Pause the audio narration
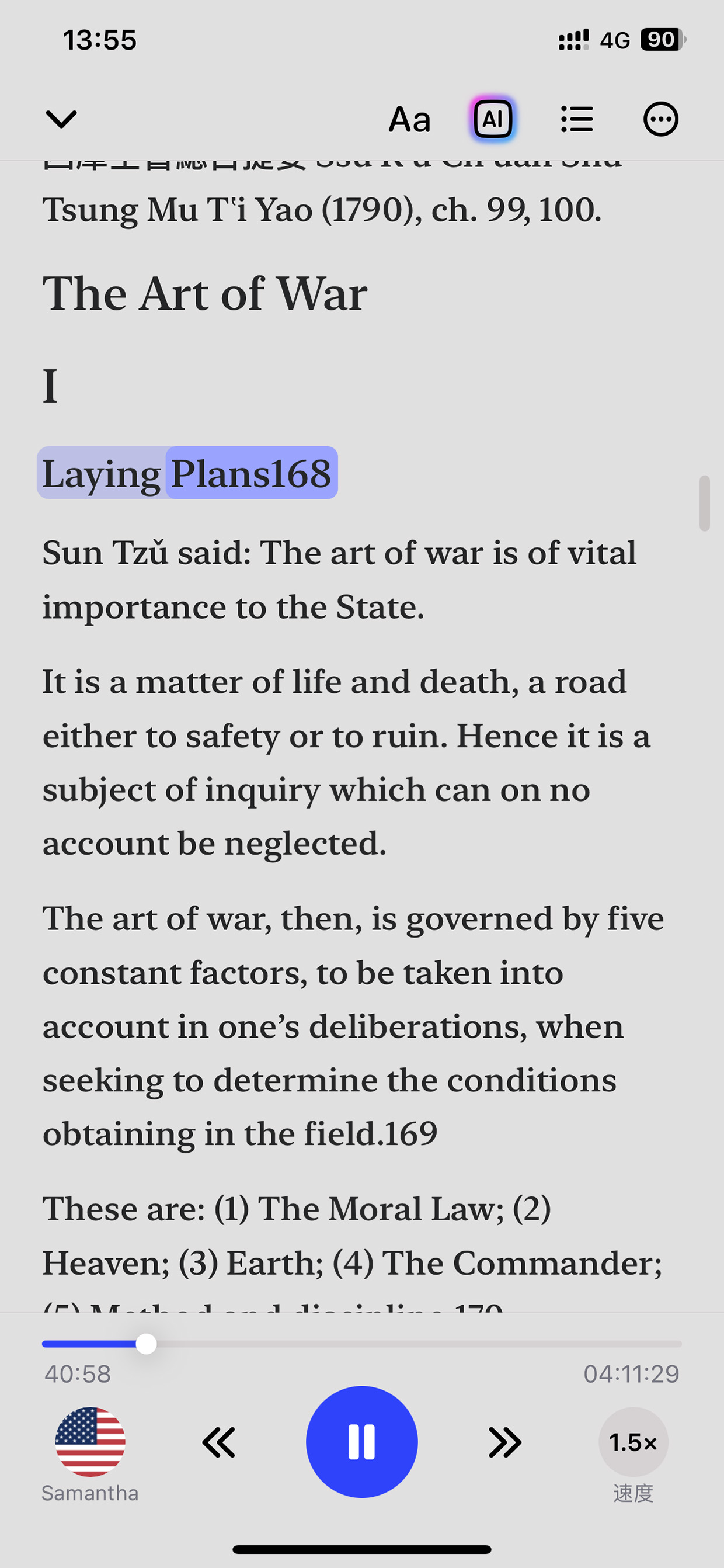Screen dimensions: 724x1568 pyautogui.click(x=362, y=1442)
